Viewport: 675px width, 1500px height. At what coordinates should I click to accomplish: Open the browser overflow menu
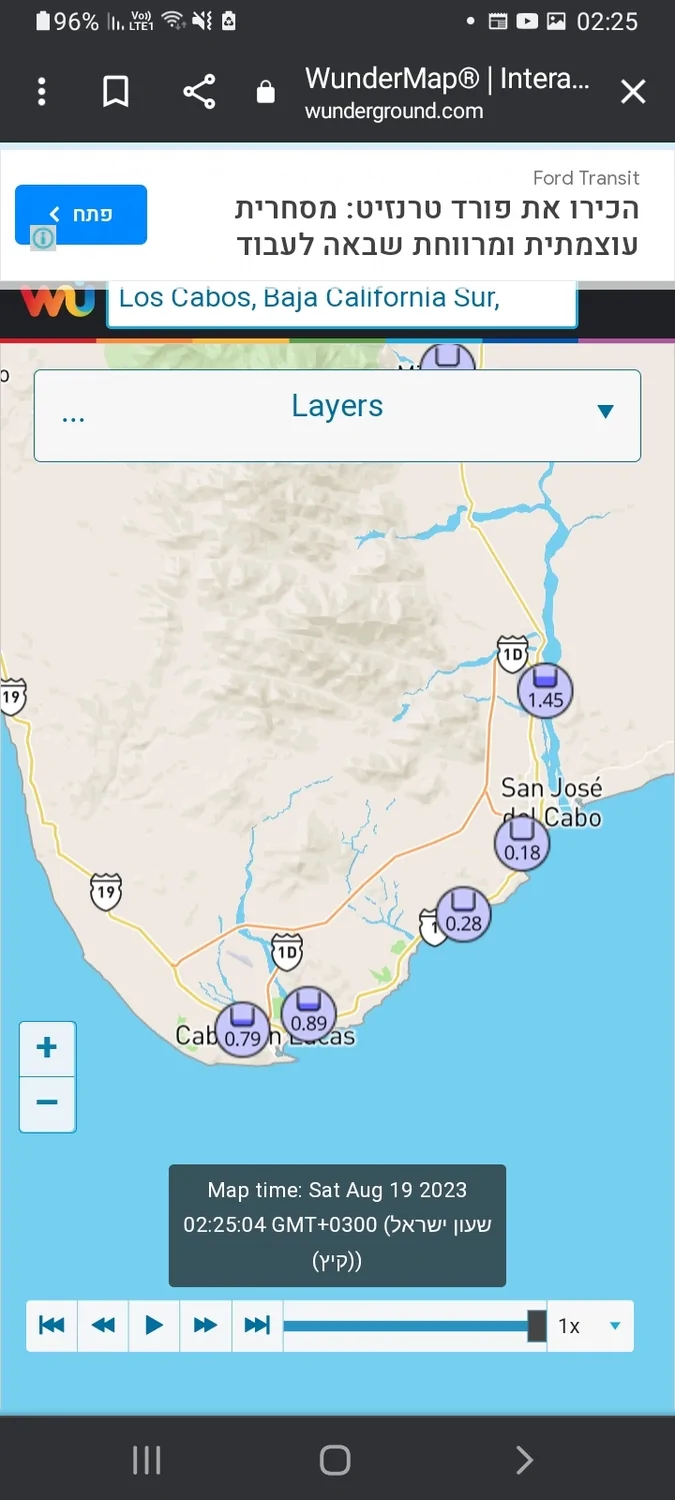pyautogui.click(x=41, y=92)
